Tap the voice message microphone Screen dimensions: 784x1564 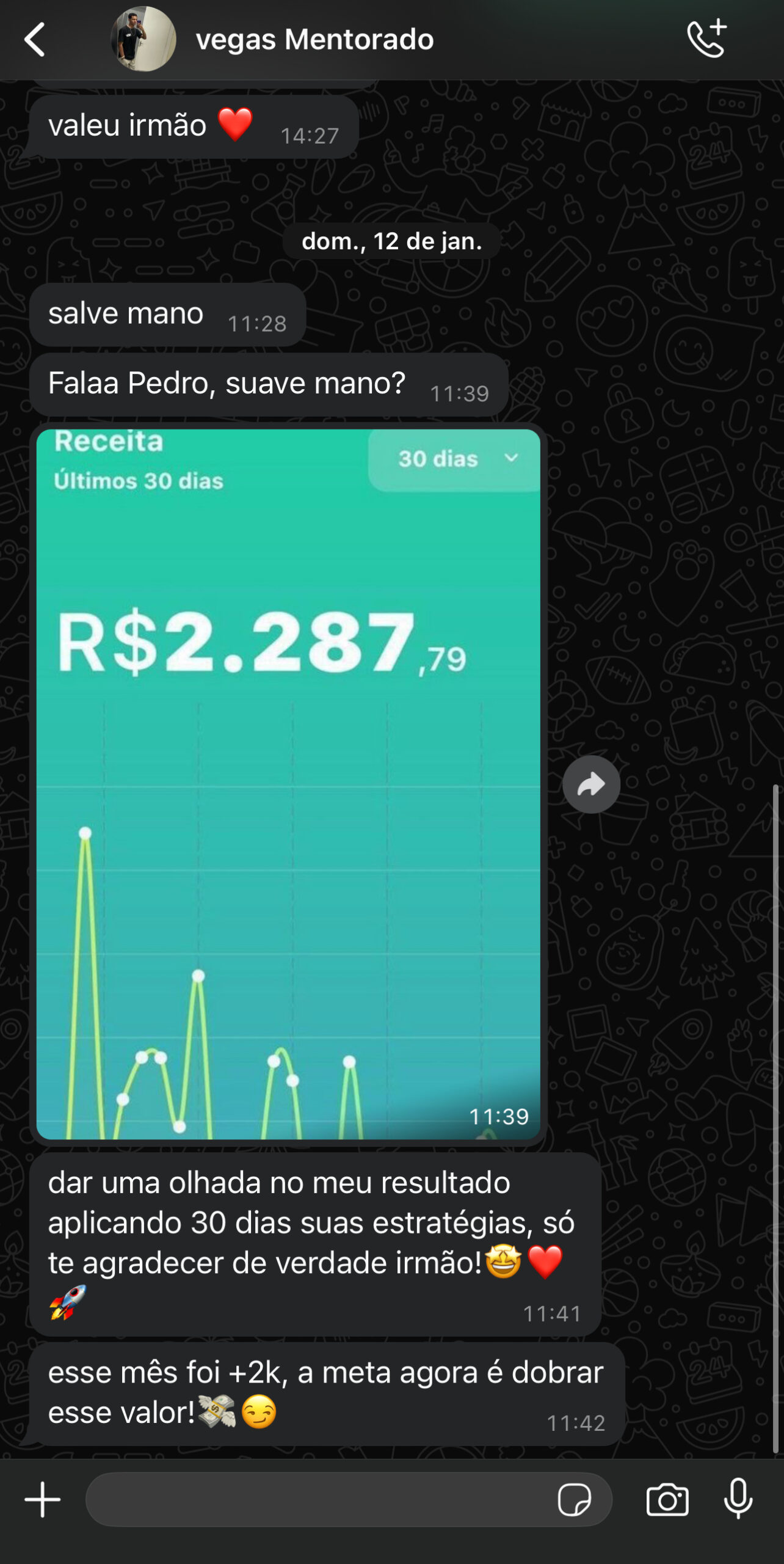pos(738,1499)
